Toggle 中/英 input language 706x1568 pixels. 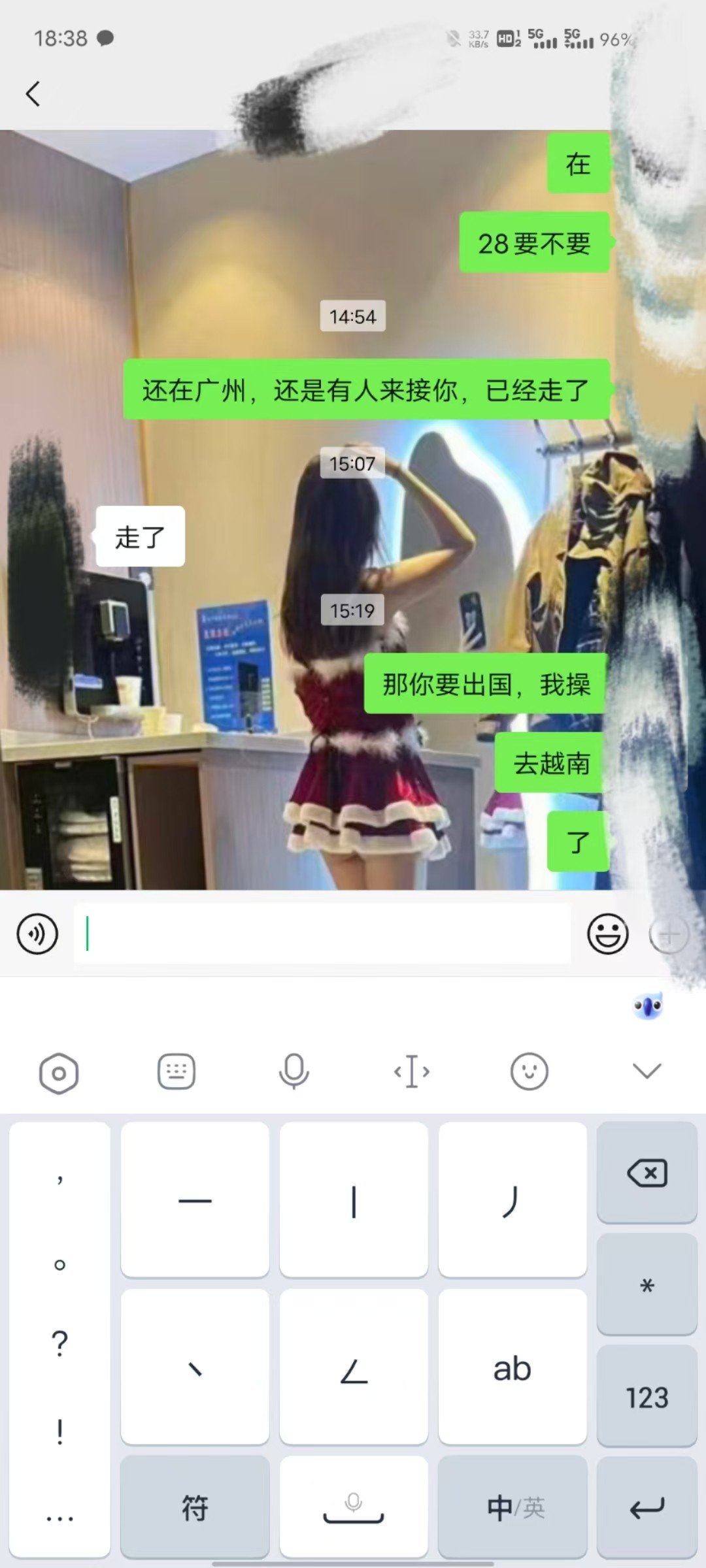click(x=513, y=1507)
